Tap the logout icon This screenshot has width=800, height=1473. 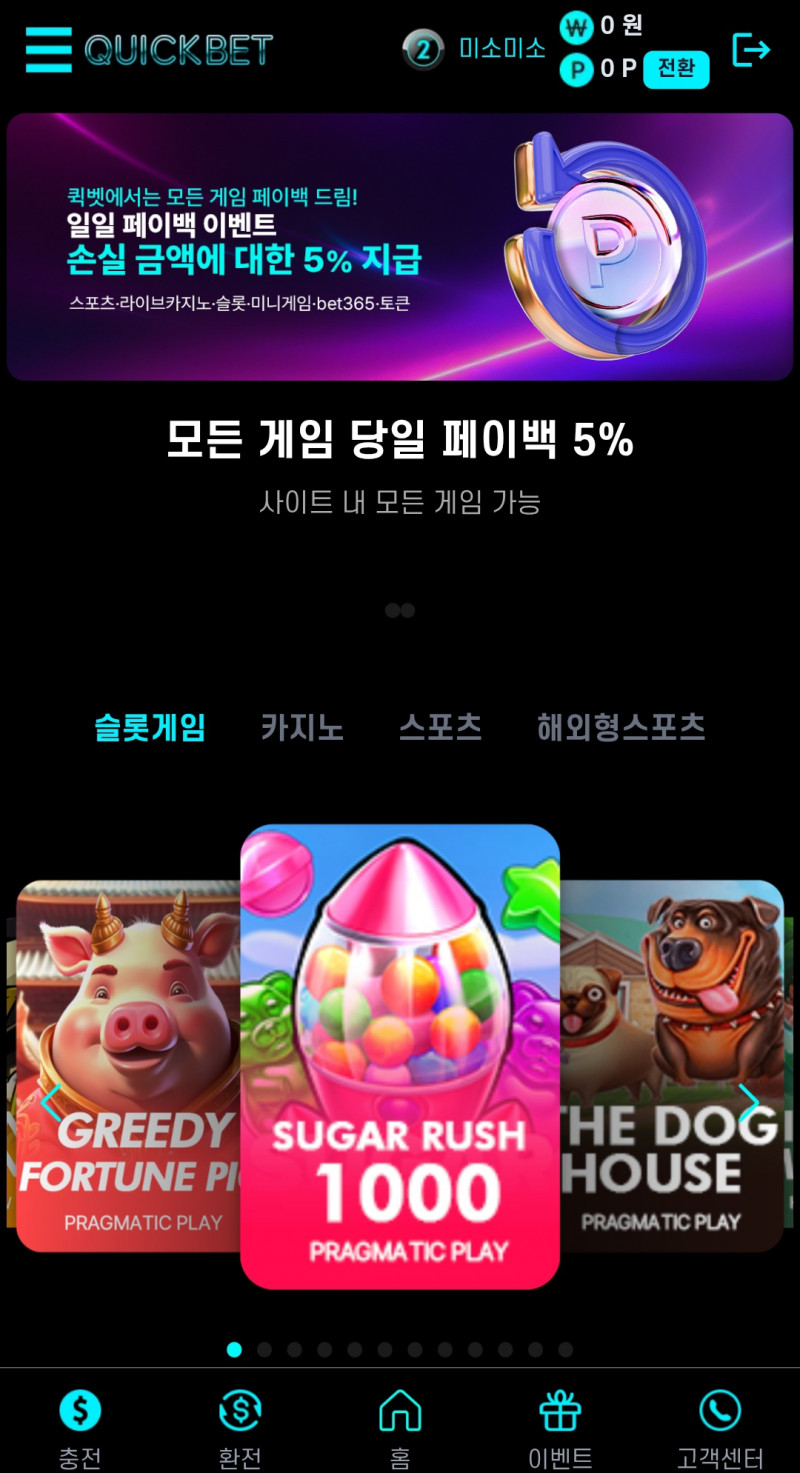(x=751, y=49)
